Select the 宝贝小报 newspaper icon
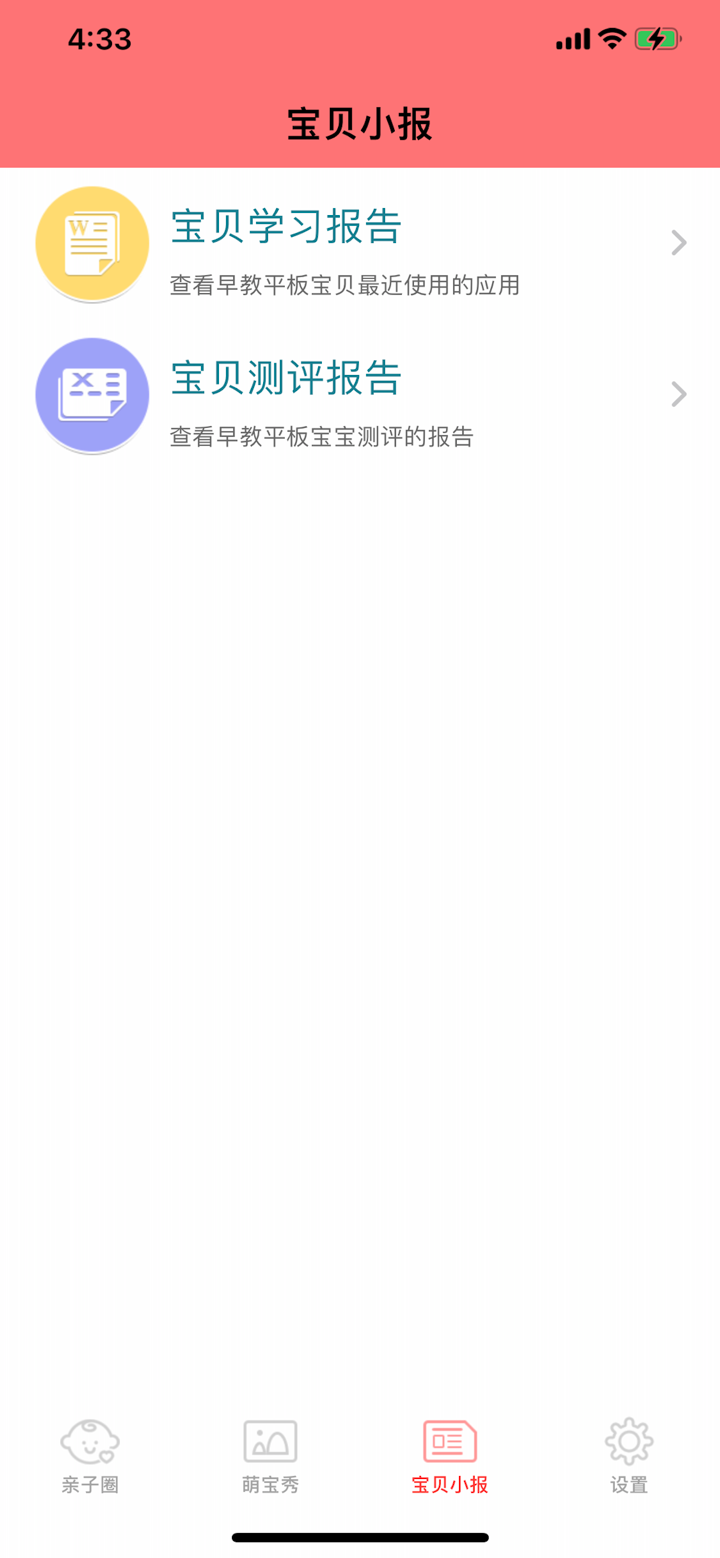Image resolution: width=720 pixels, height=1558 pixels. tap(449, 1440)
